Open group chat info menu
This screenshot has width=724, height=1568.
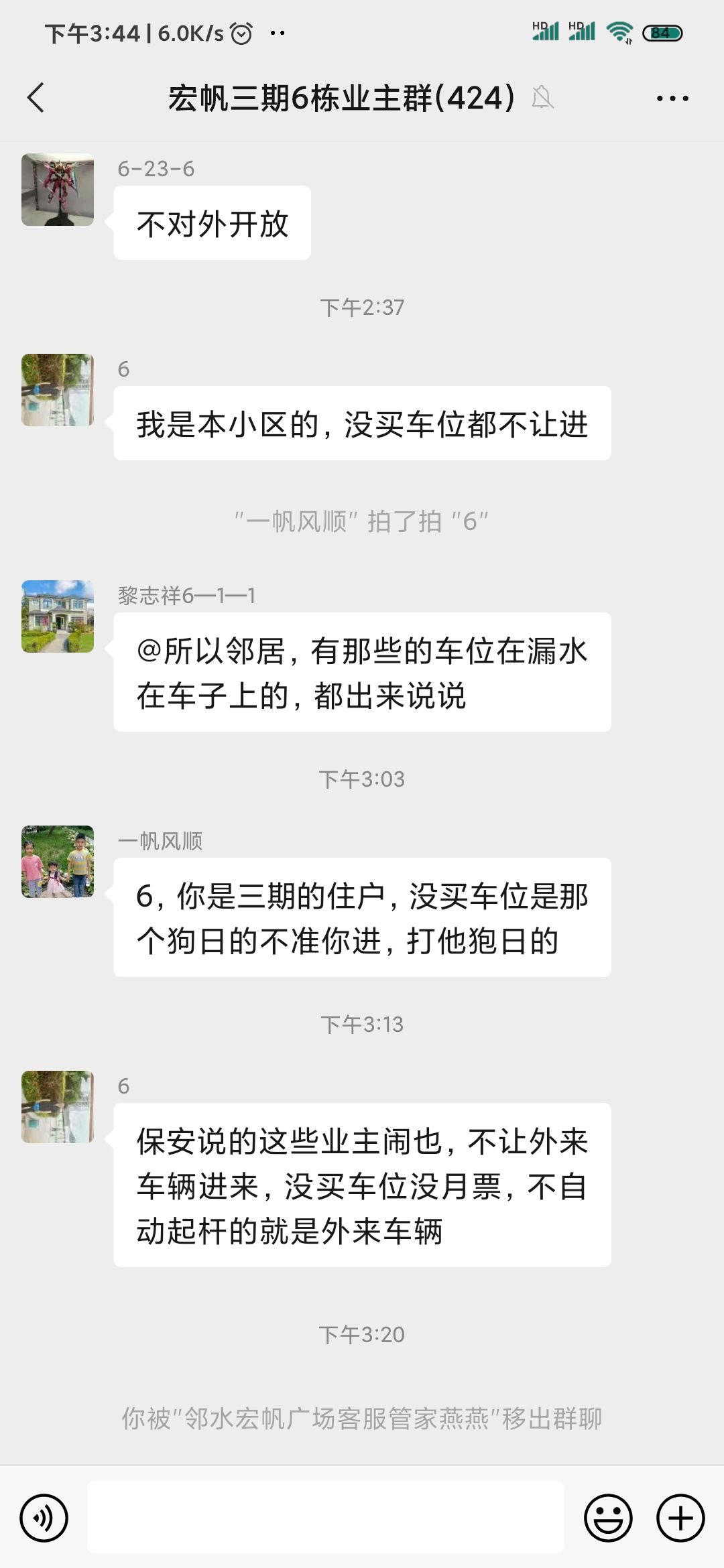[672, 99]
